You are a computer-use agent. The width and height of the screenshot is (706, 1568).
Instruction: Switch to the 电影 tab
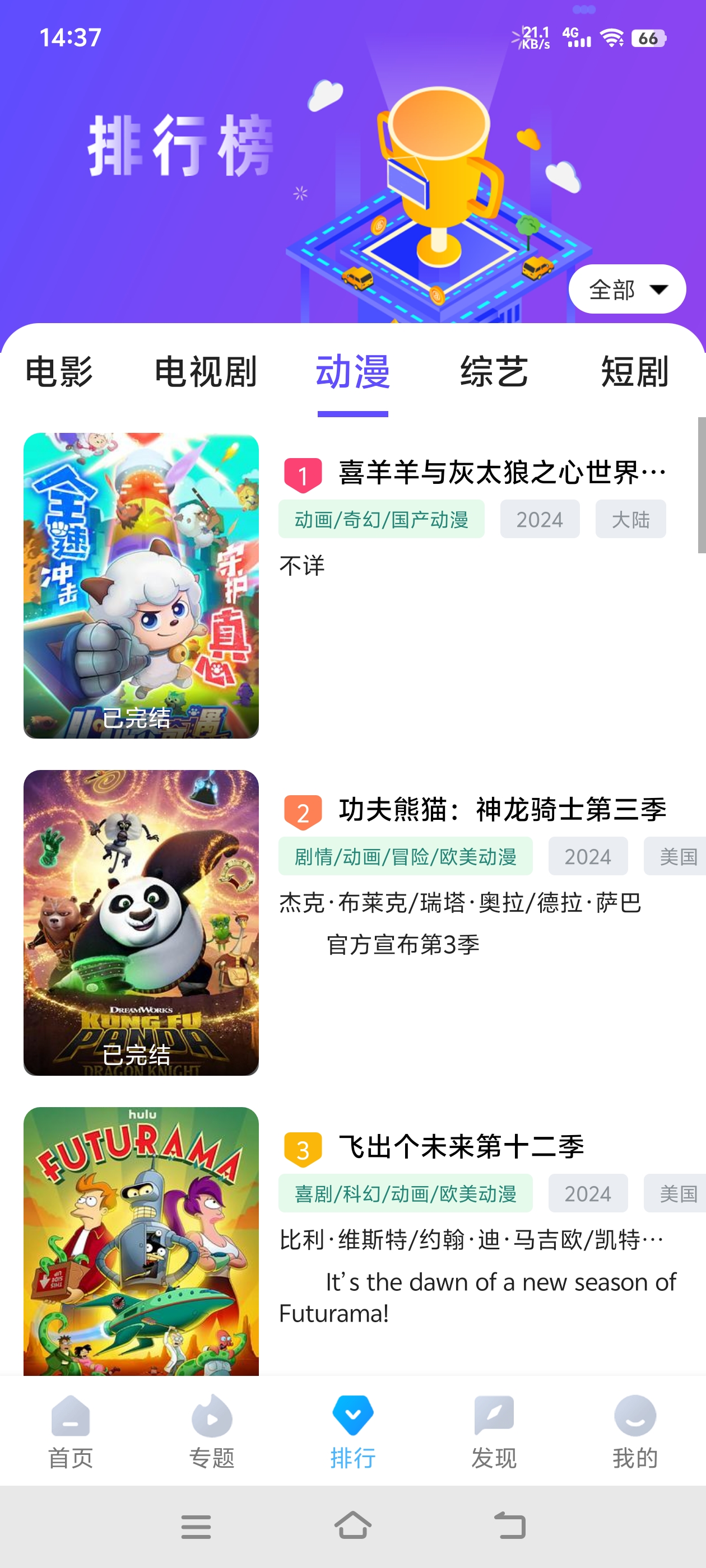pos(59,371)
